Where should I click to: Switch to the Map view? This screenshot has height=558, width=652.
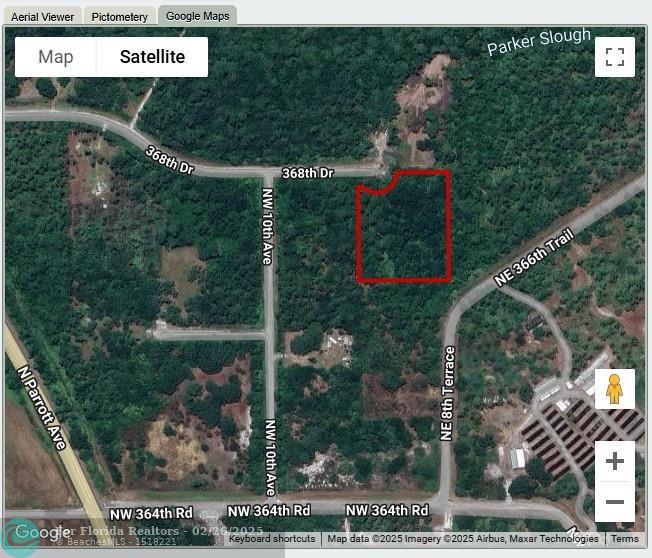[56, 57]
